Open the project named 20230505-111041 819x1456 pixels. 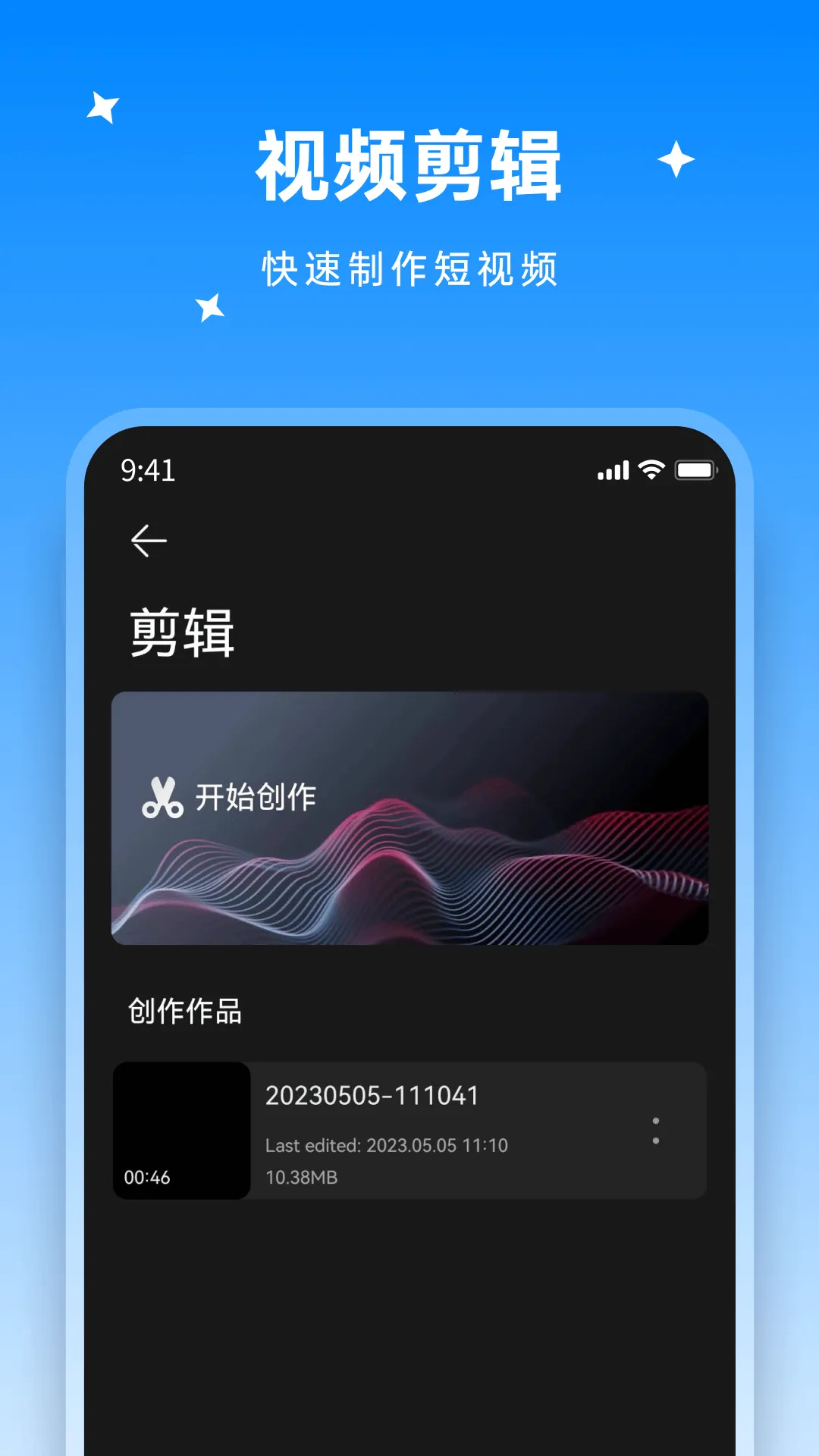[373, 1097]
